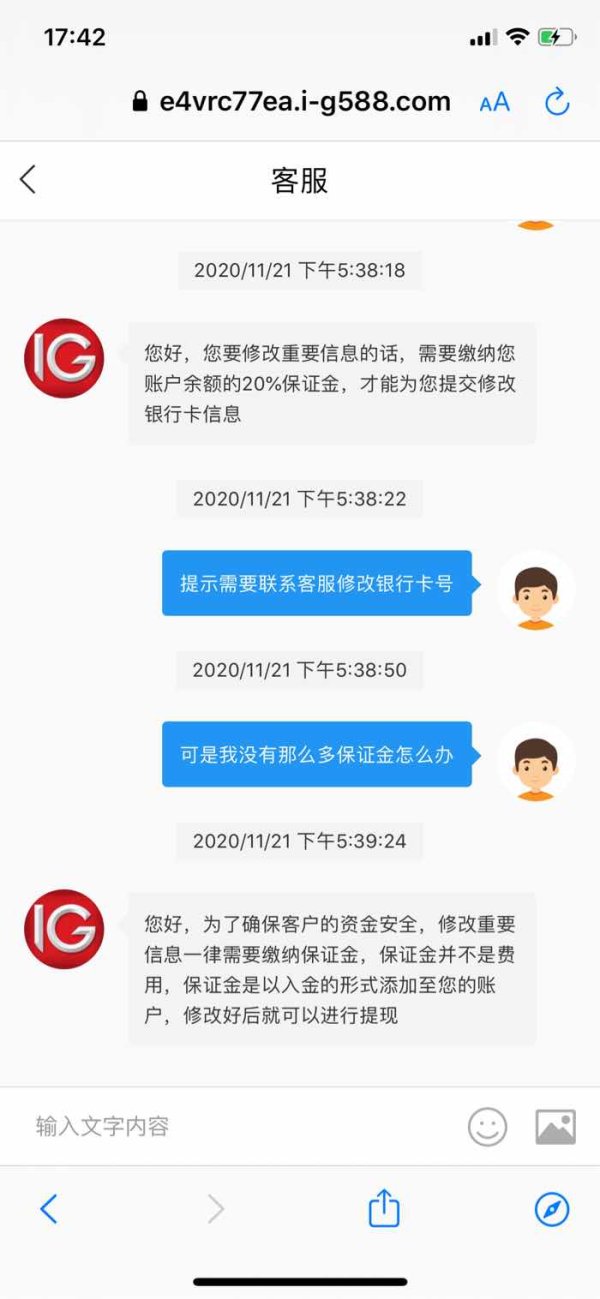The width and height of the screenshot is (600, 1299).
Task: Tap the 输入文字内容 message field
Action: 240,1126
